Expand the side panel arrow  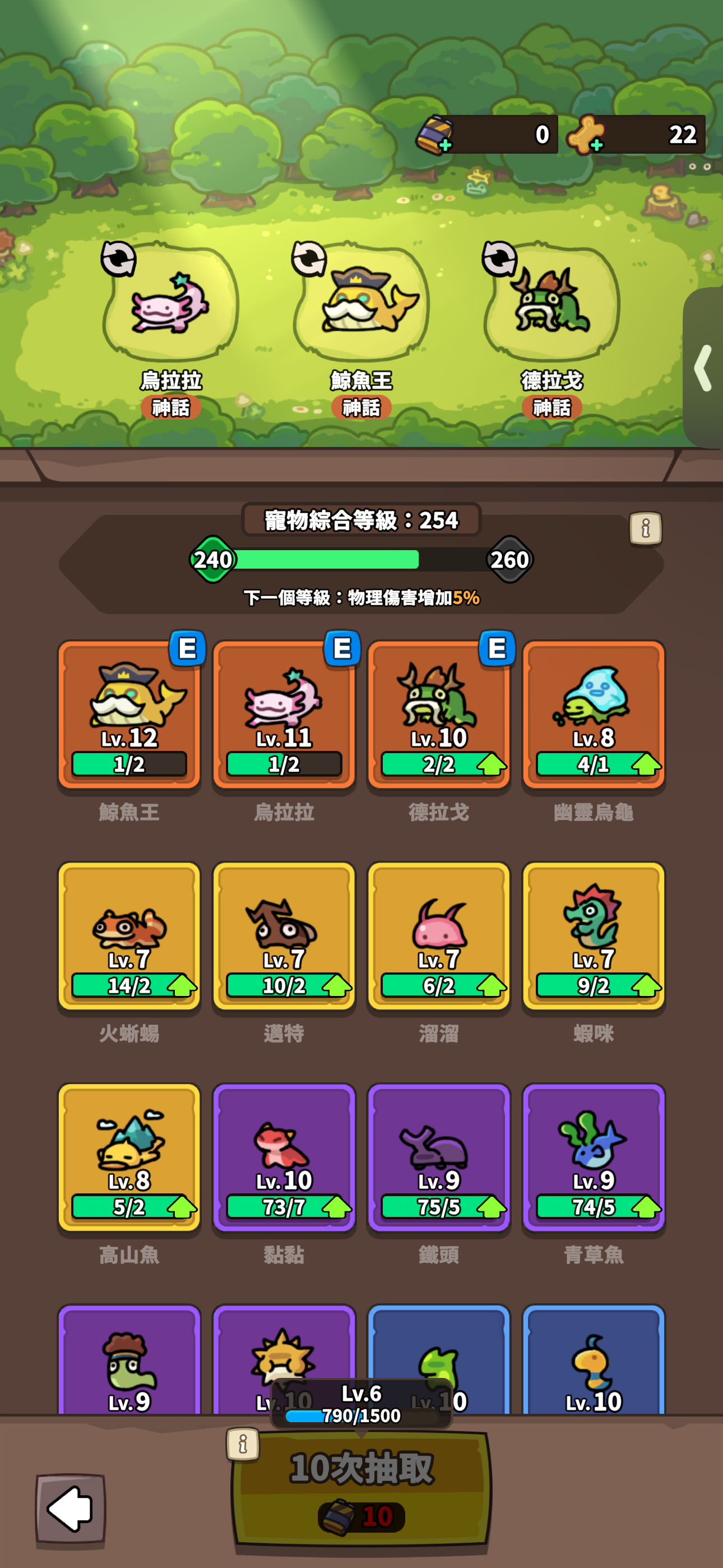click(x=704, y=368)
